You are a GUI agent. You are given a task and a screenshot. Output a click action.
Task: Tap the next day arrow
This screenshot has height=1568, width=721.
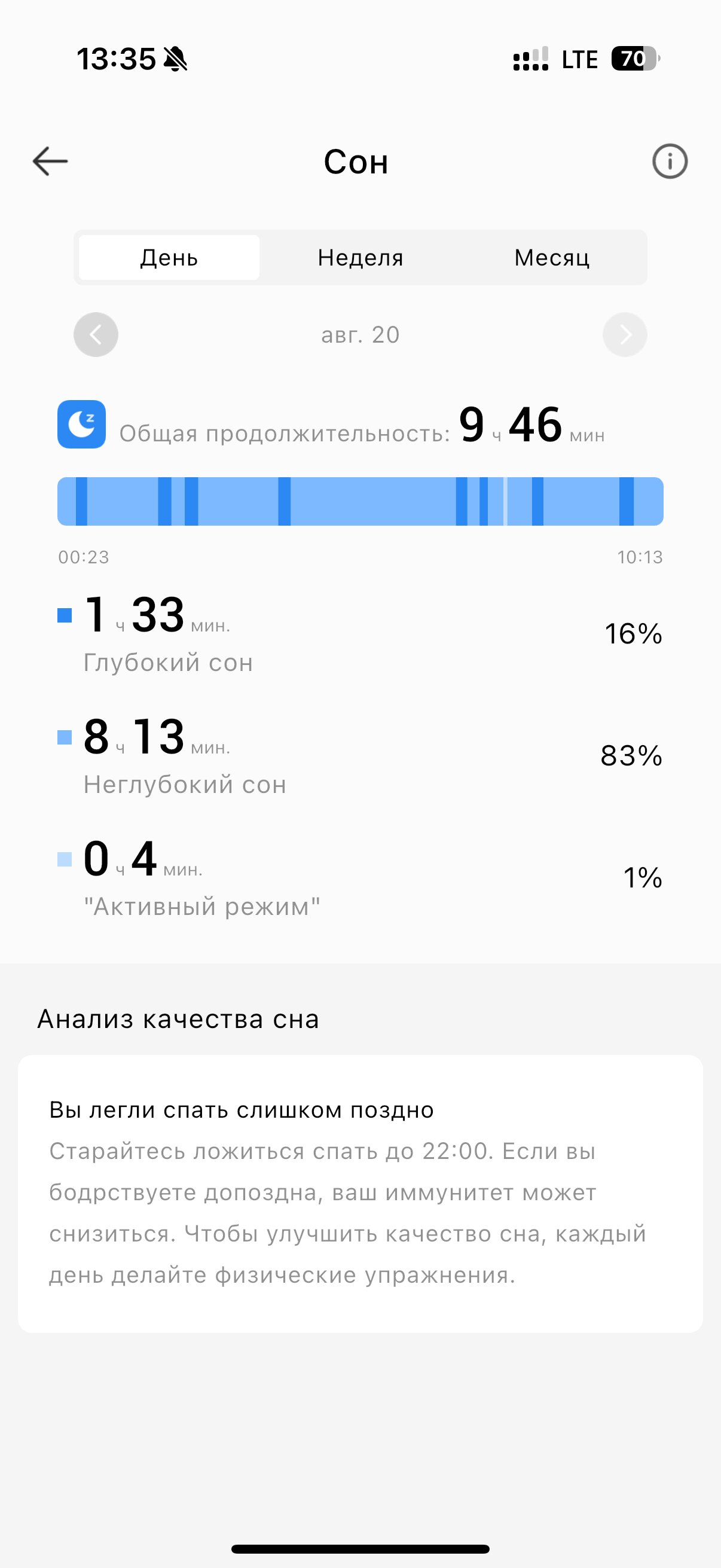click(x=625, y=334)
